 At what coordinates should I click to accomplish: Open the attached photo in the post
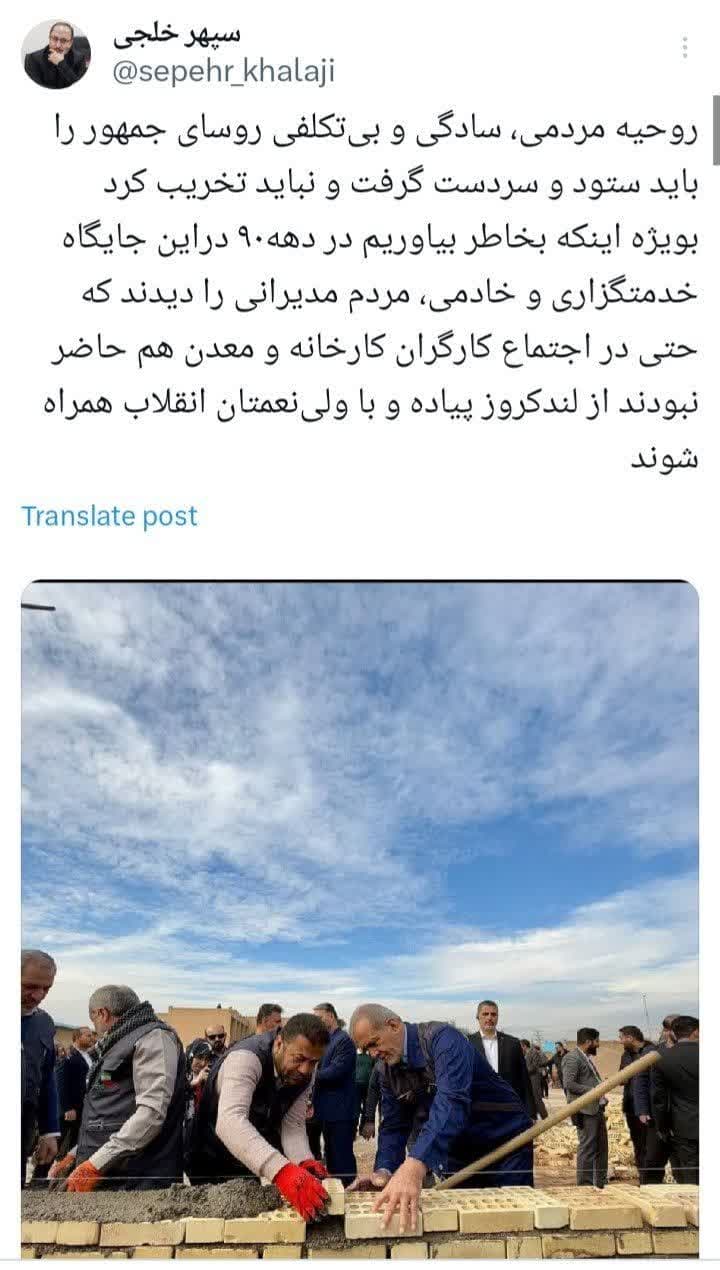point(360,920)
